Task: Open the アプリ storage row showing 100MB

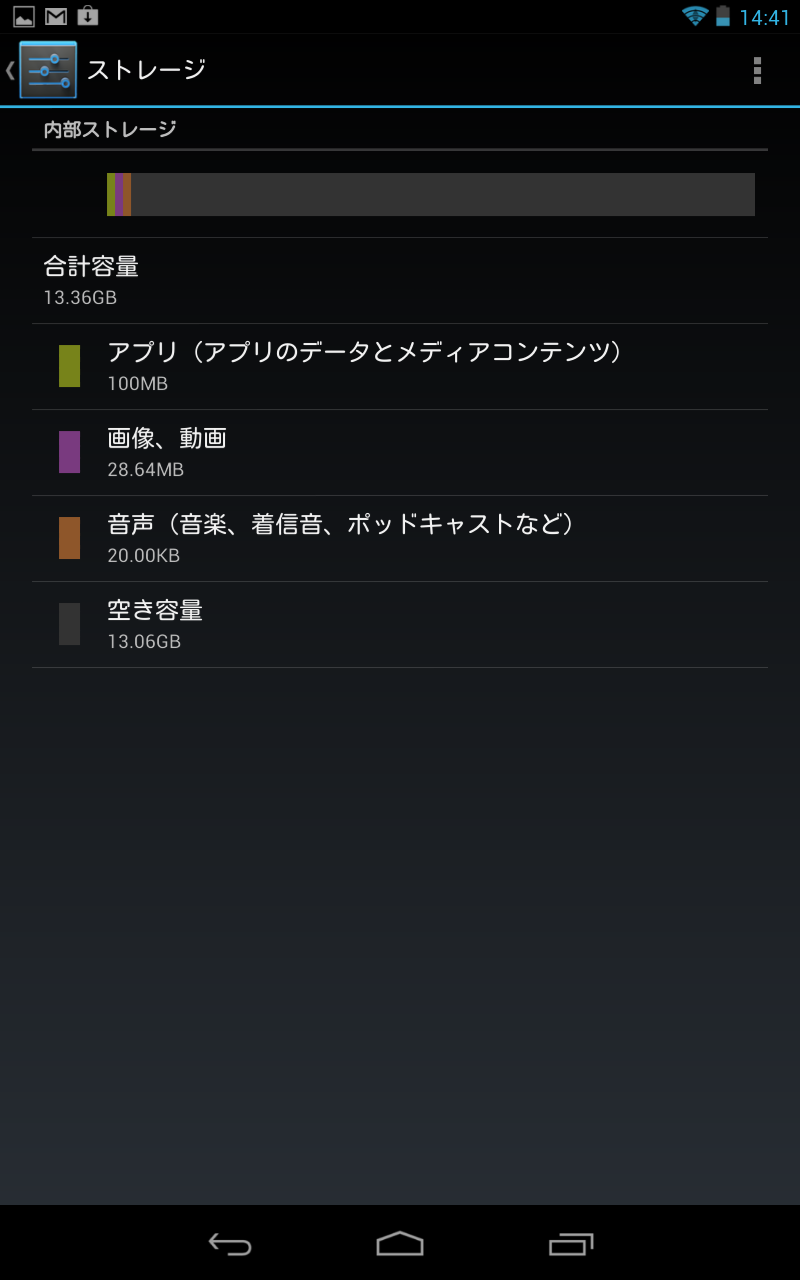Action: pyautogui.click(x=400, y=367)
